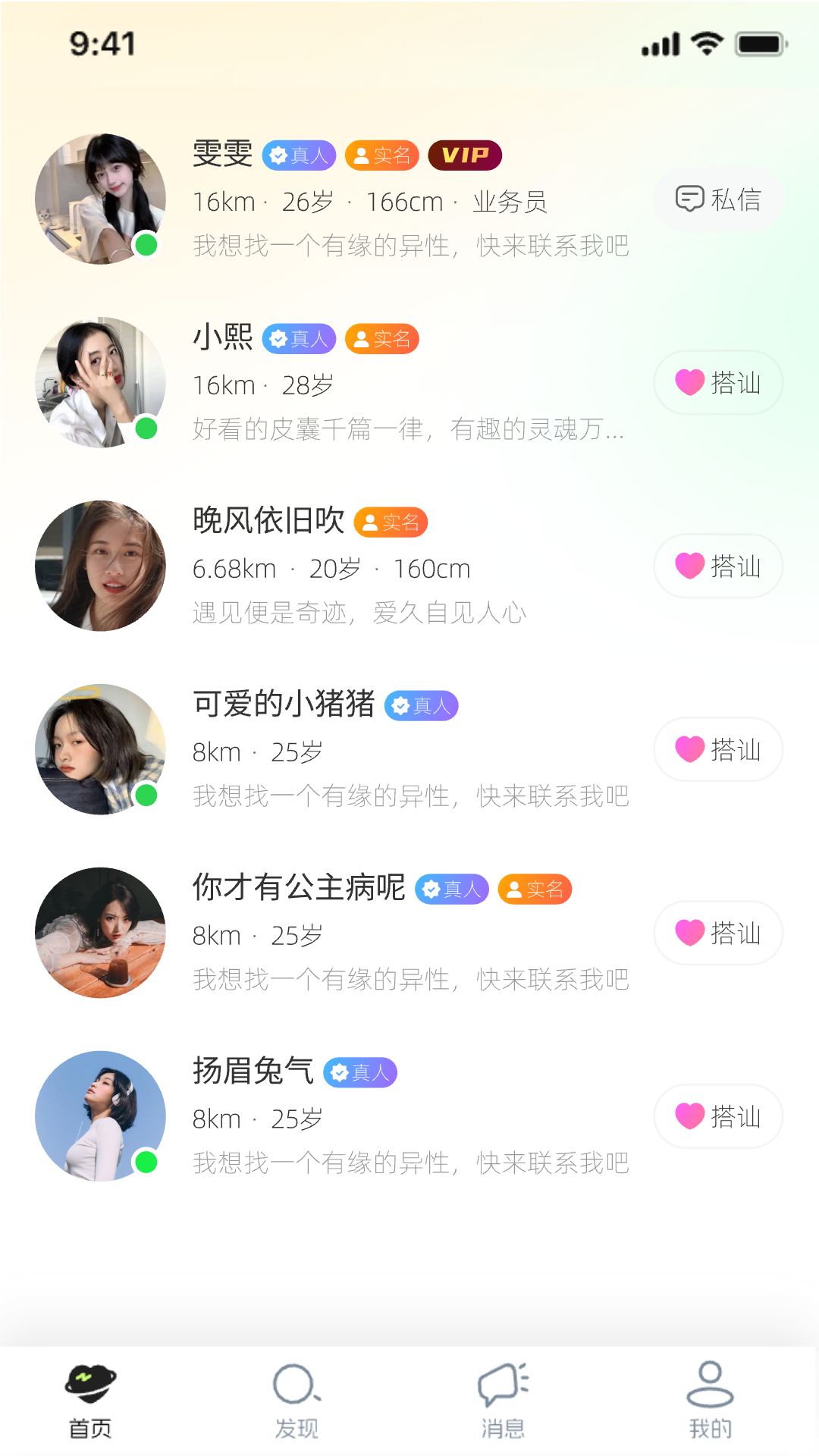Image resolution: width=819 pixels, height=1456 pixels.
Task: Click the 实名 badge on 你才有公主病呢
Action: coord(534,889)
